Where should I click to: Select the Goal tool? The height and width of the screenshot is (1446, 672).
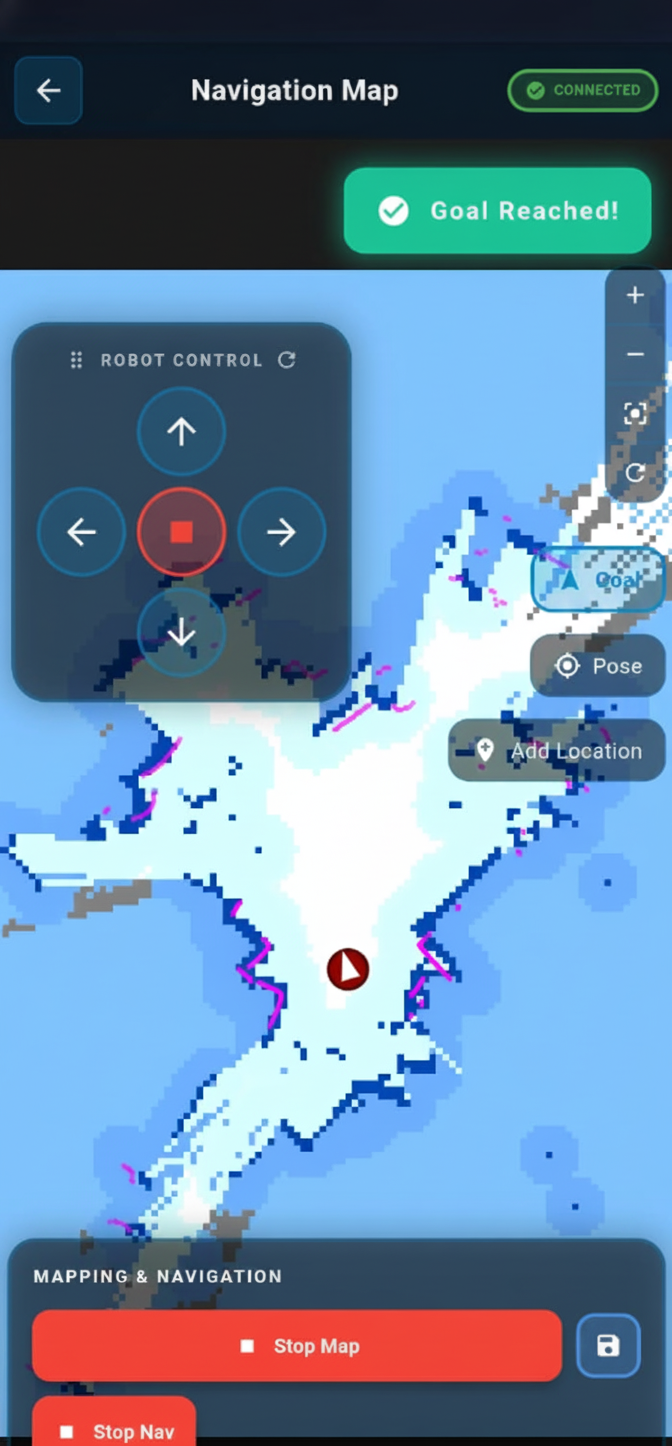click(x=598, y=580)
